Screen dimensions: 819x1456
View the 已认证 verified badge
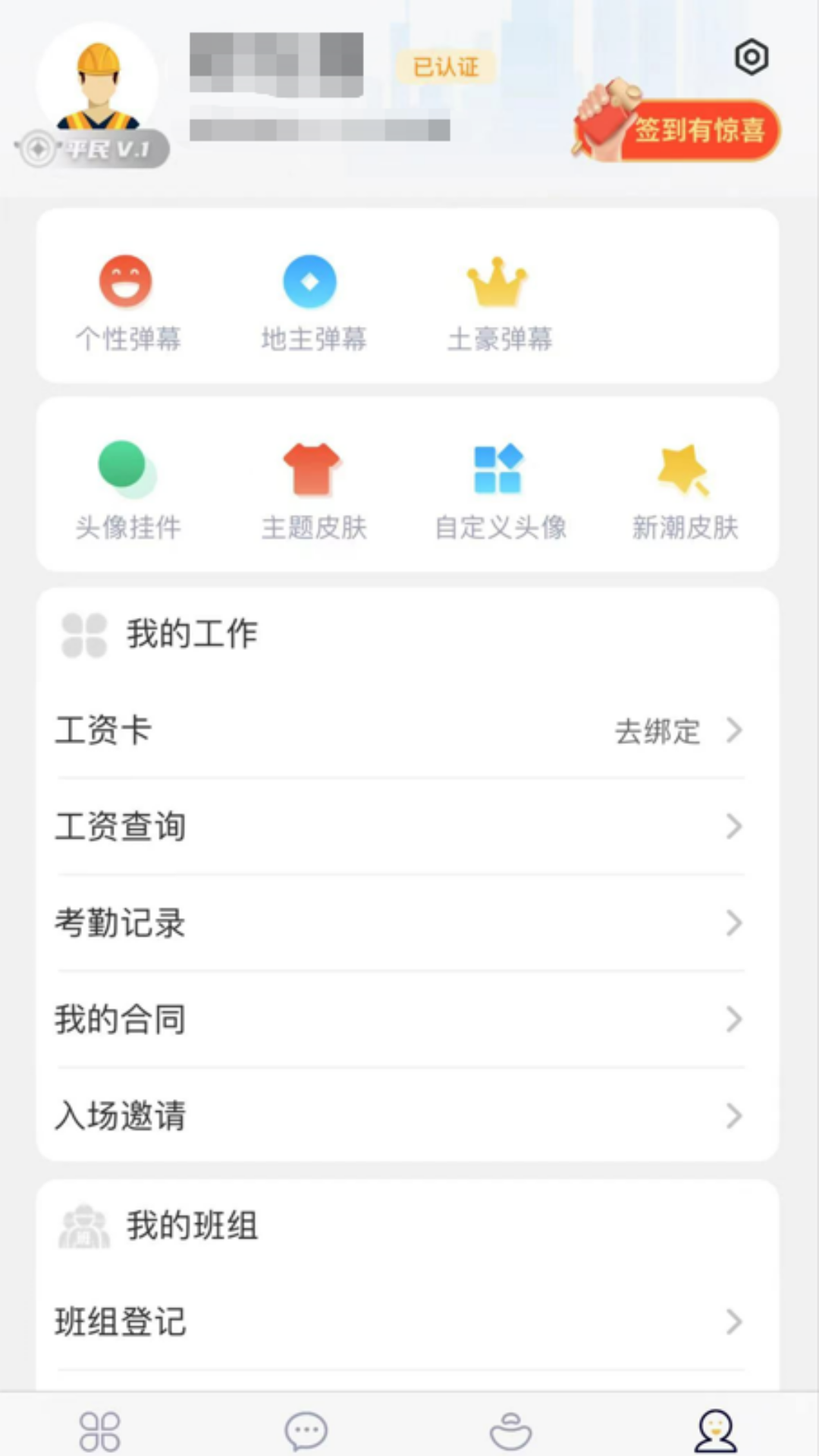pyautogui.click(x=445, y=67)
